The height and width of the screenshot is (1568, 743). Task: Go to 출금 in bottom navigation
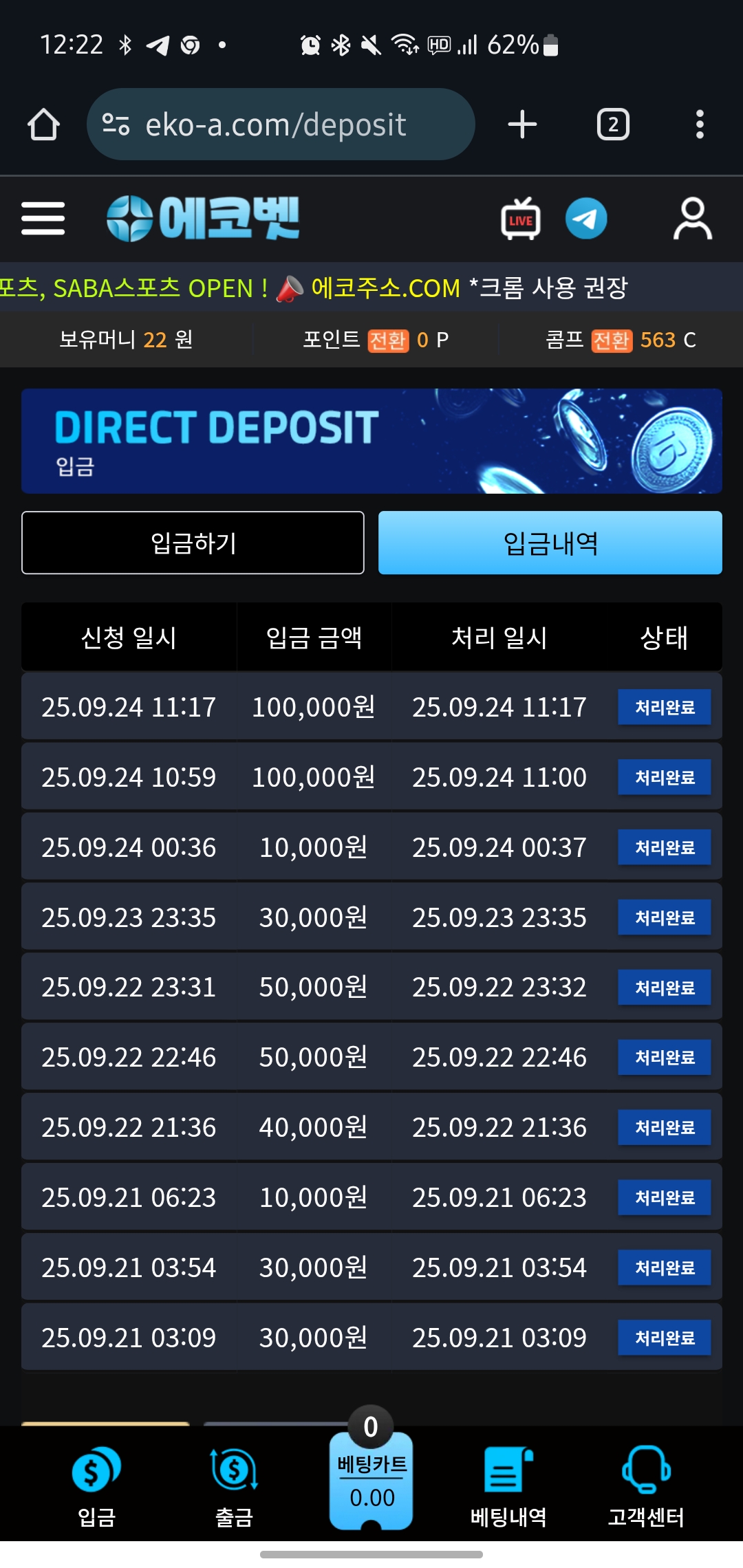point(234,1485)
